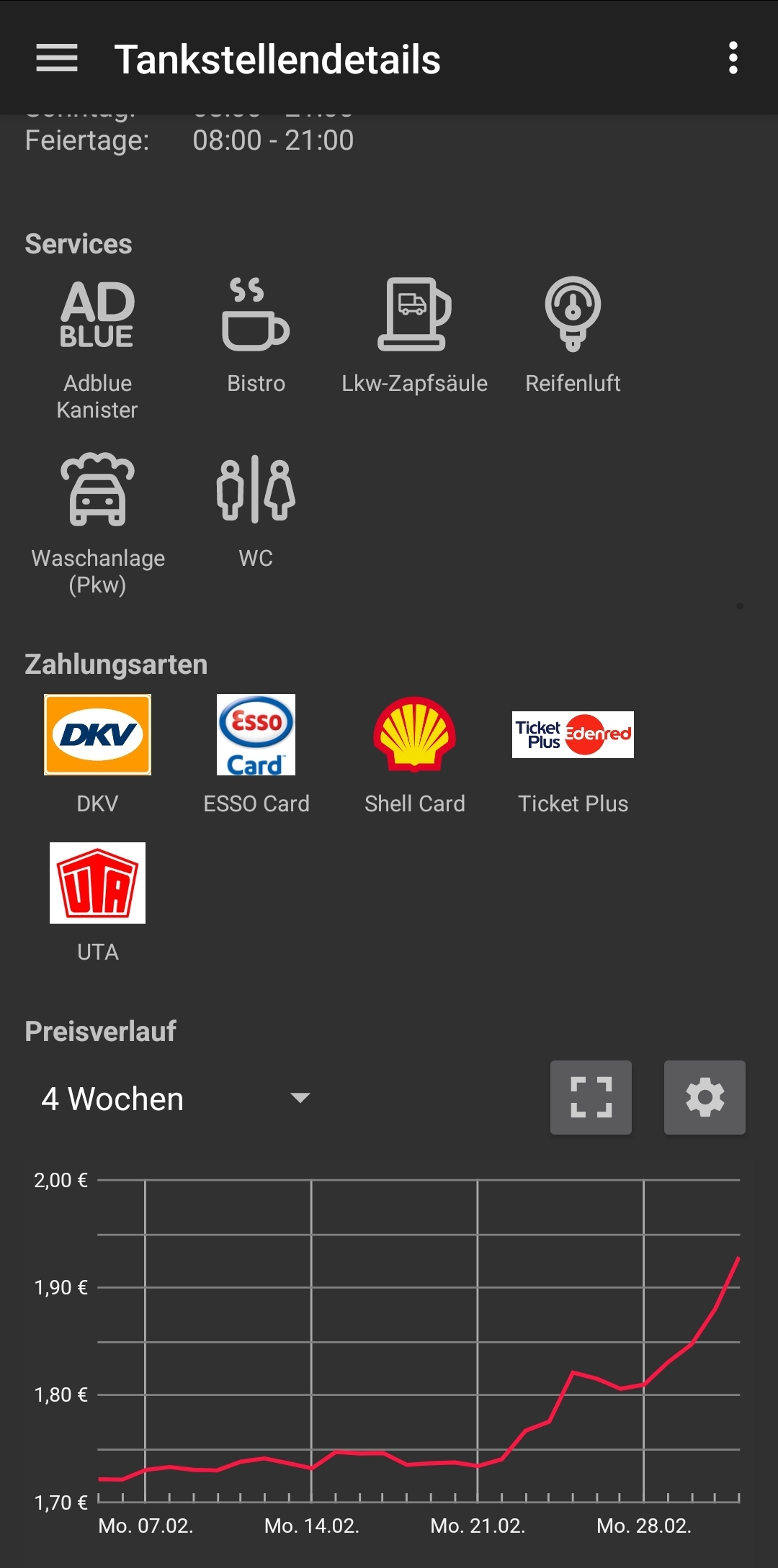The width and height of the screenshot is (778, 1568).
Task: Open the hamburger navigation drawer
Action: pos(57,58)
